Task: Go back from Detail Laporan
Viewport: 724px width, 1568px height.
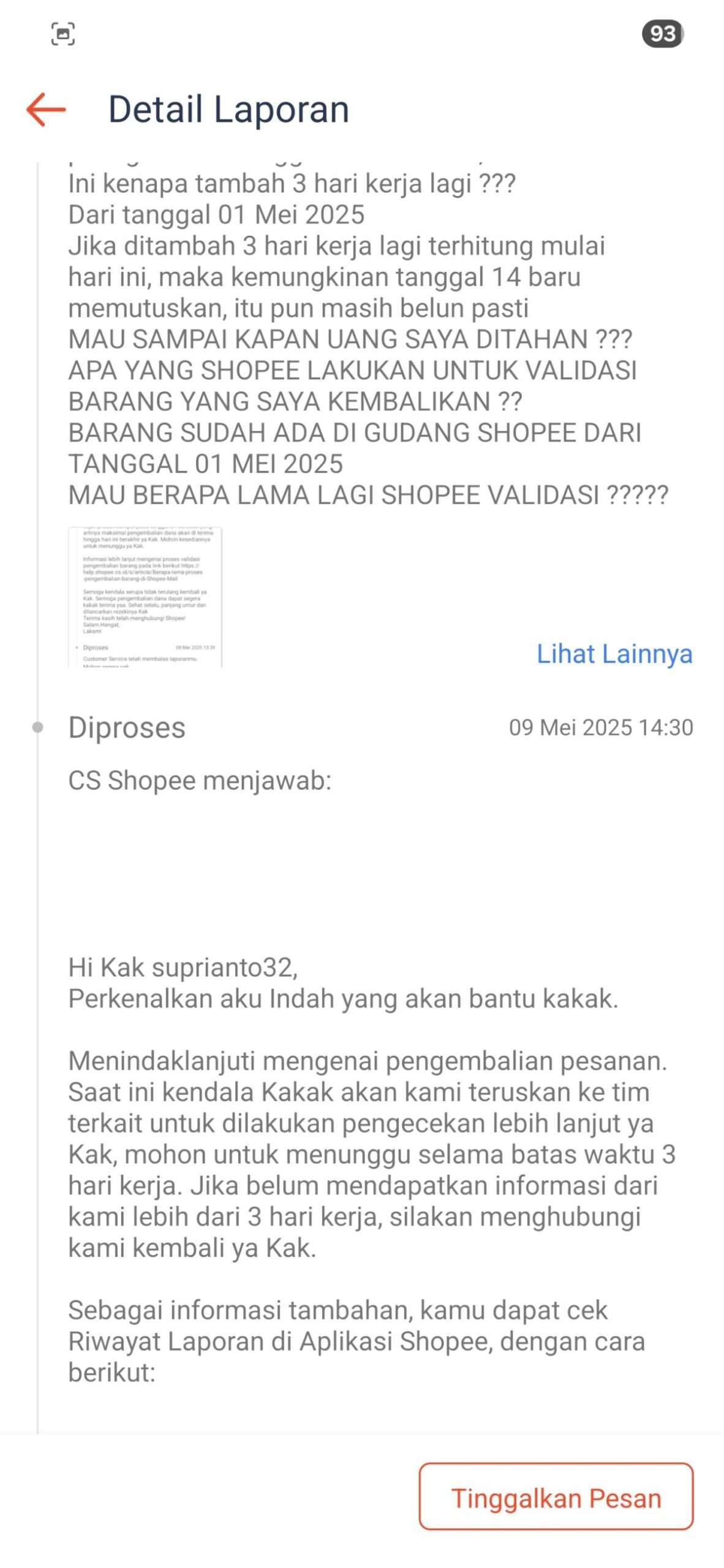Action: pos(46,110)
